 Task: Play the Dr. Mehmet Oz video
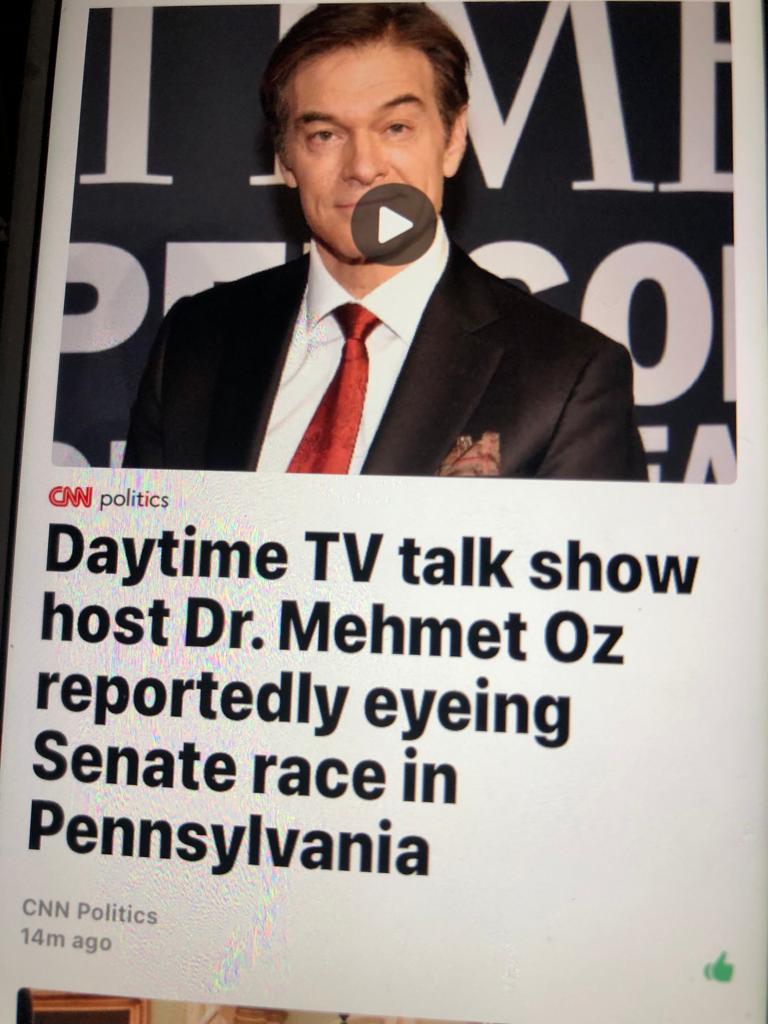click(393, 224)
